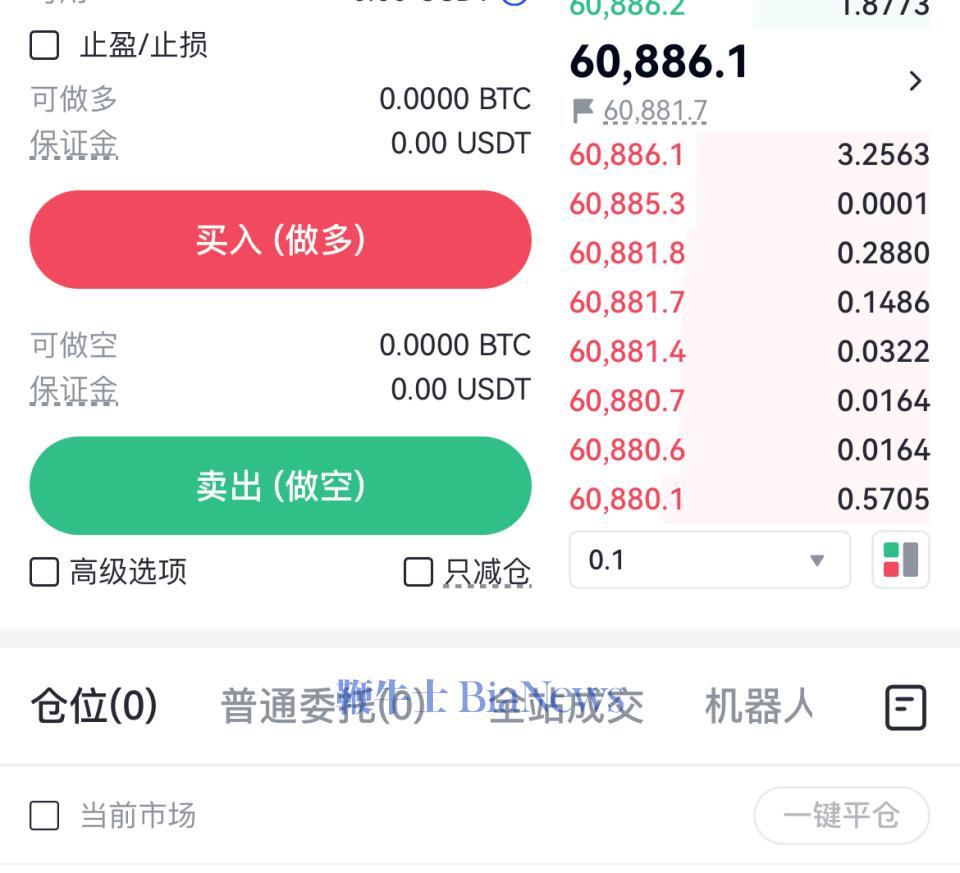Tick the 止盈/止损 checkbox
Viewport: 960px width, 873px height.
click(45, 46)
